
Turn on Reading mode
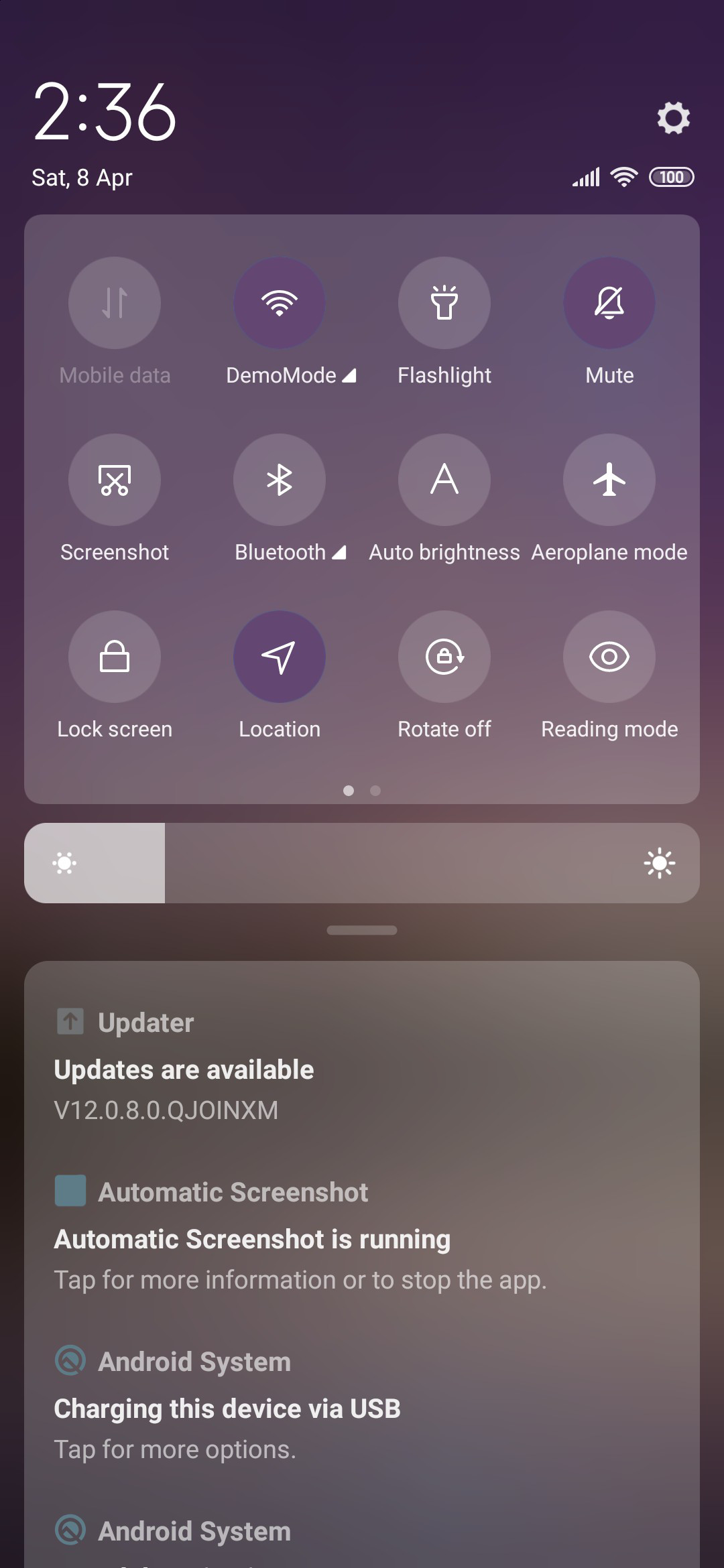point(609,657)
